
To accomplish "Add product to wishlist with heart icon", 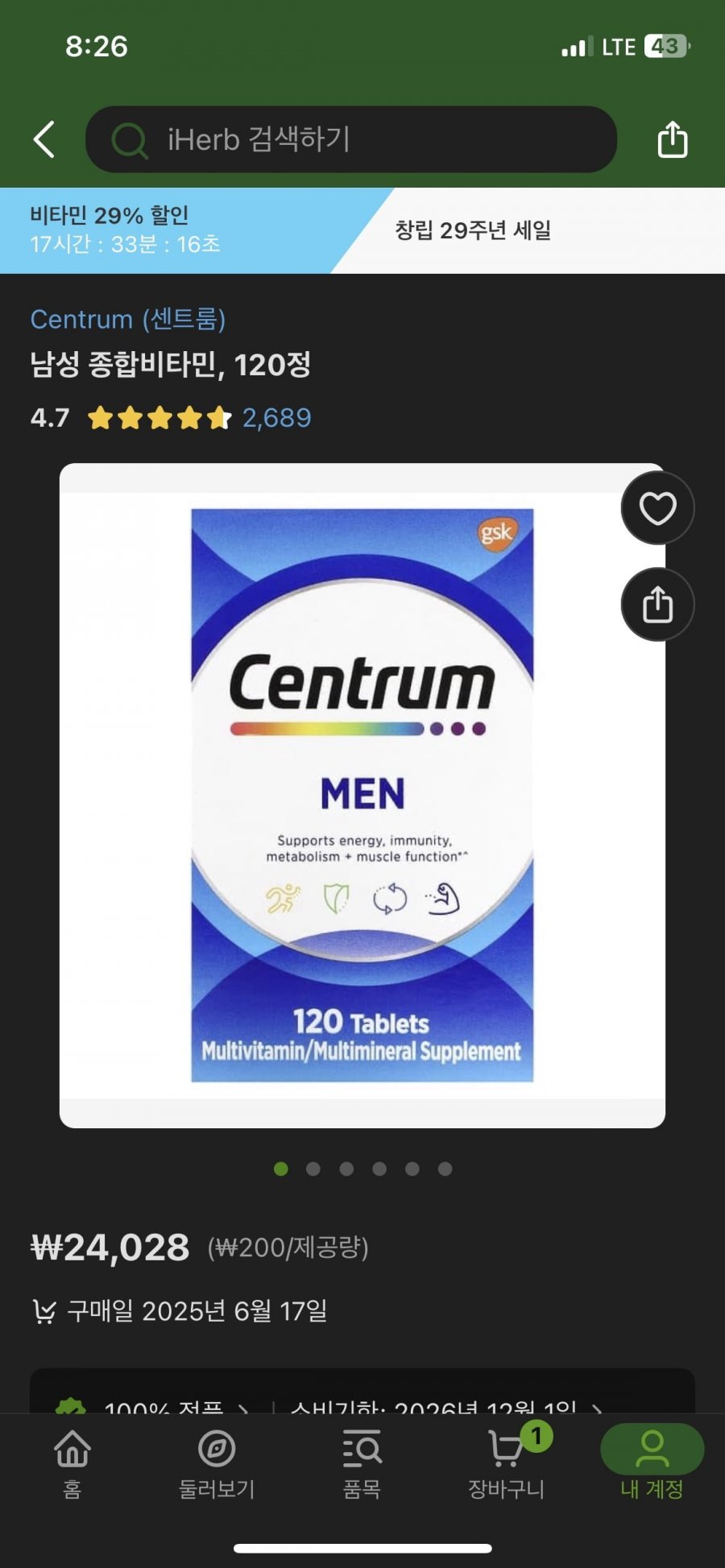I will (x=657, y=508).
